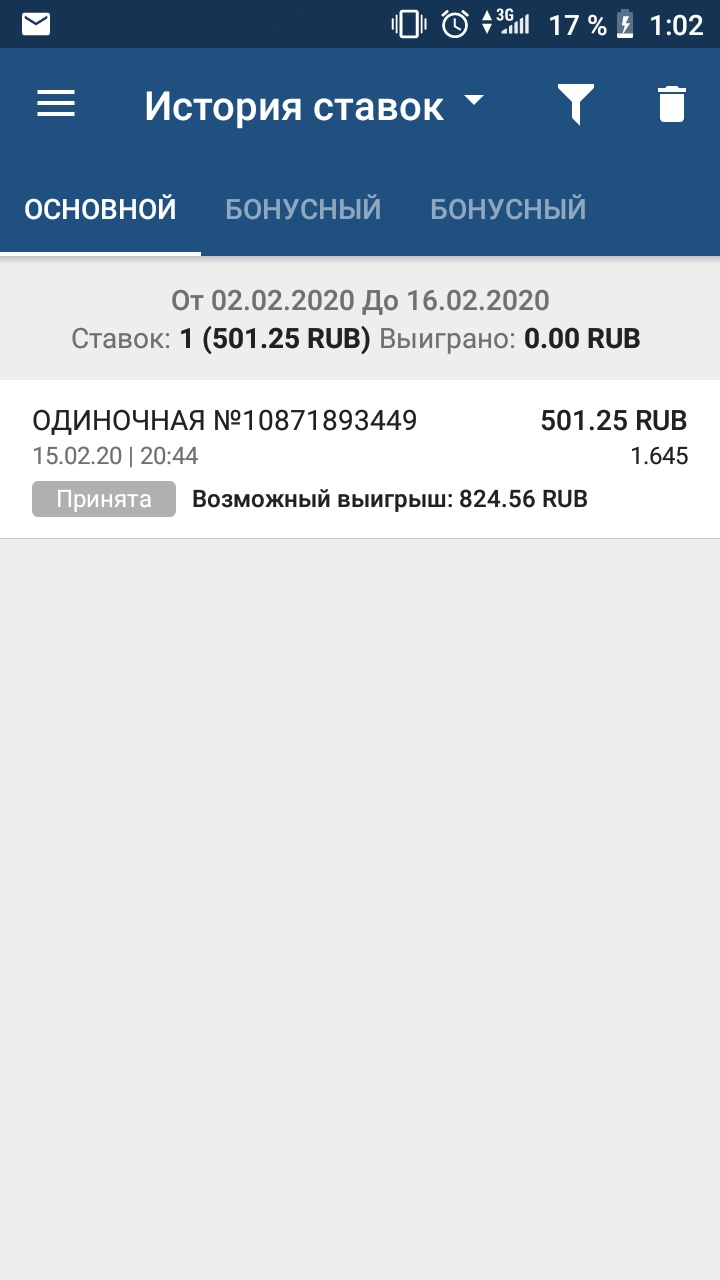Screen dimensions: 720x1280
Task: Switch to the Основной tab
Action: [x=100, y=209]
